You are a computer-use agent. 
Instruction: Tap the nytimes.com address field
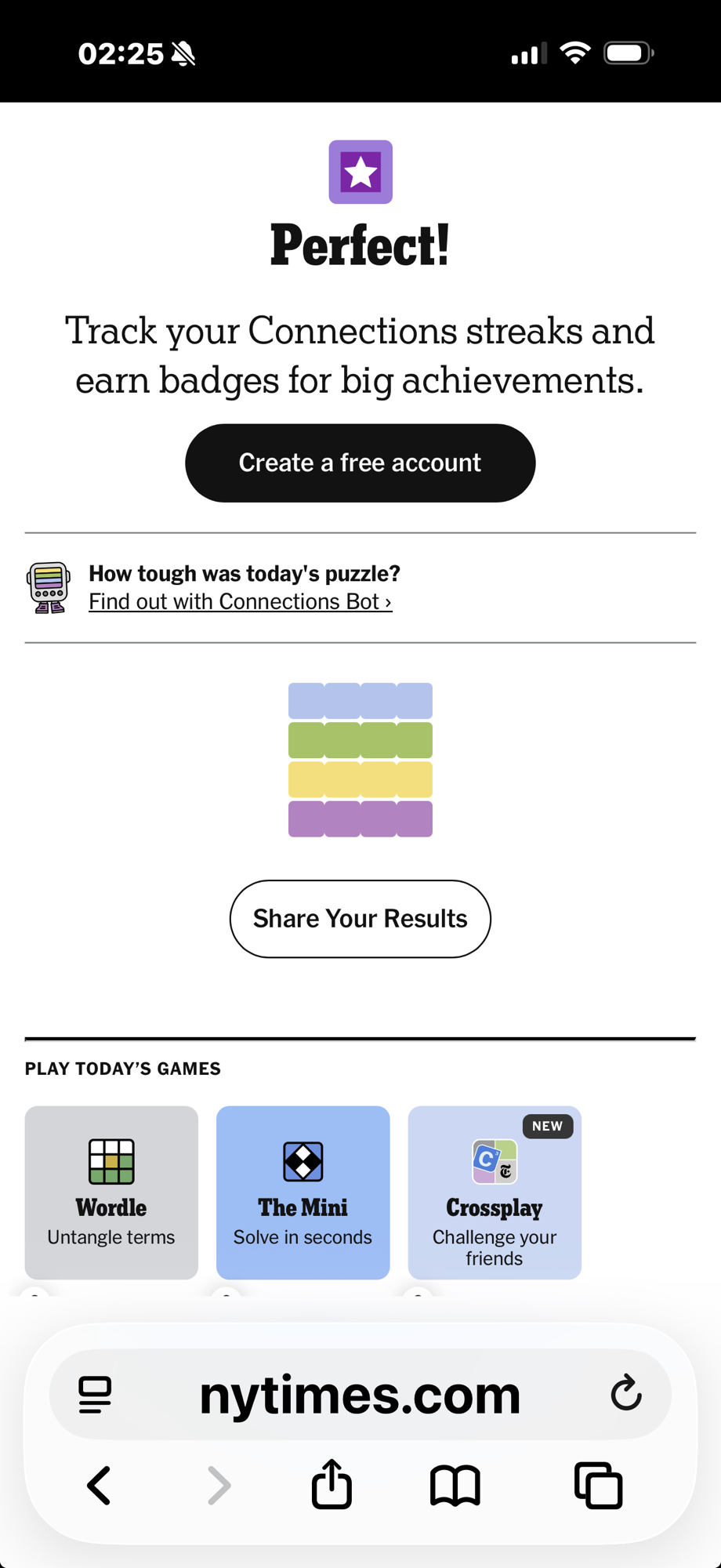[x=360, y=1395]
